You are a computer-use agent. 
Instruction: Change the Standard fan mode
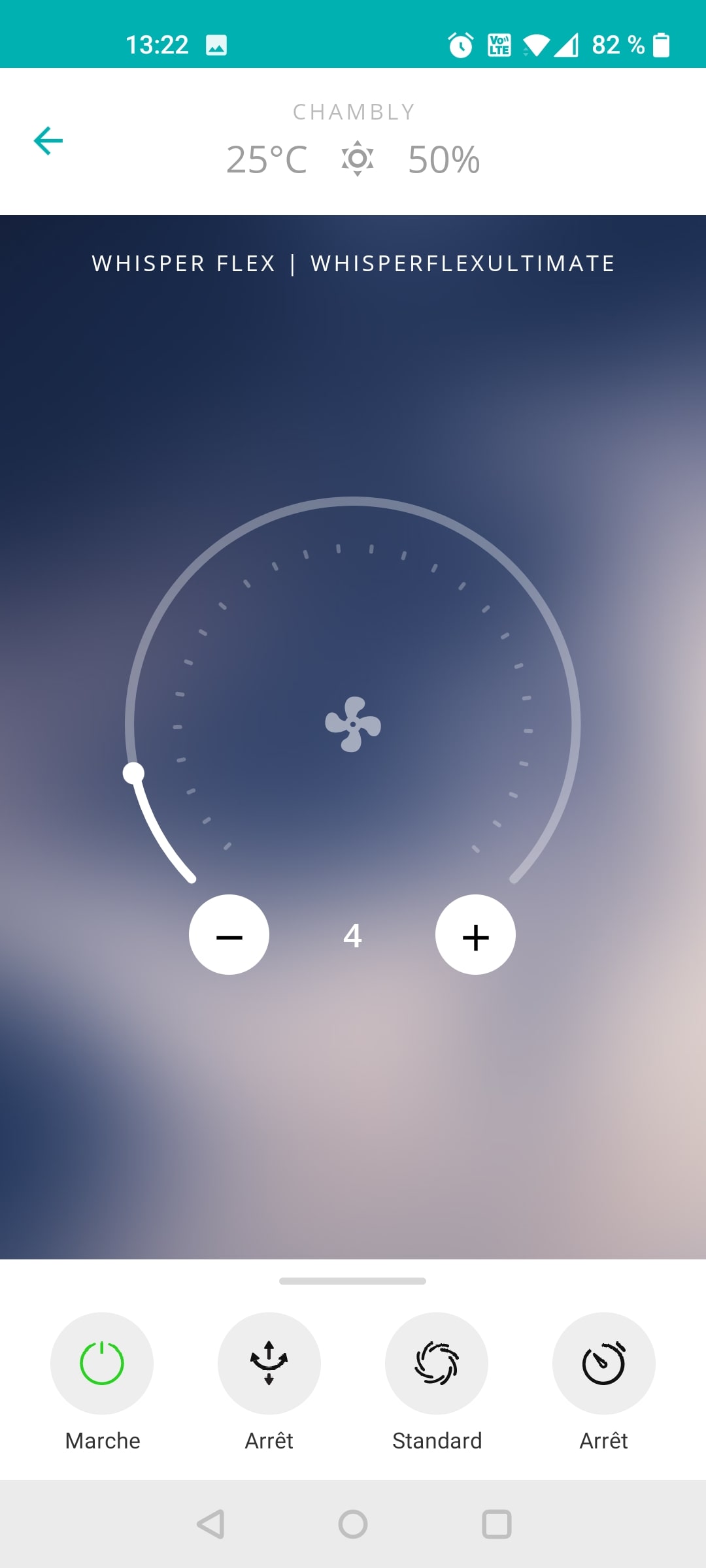437,1364
